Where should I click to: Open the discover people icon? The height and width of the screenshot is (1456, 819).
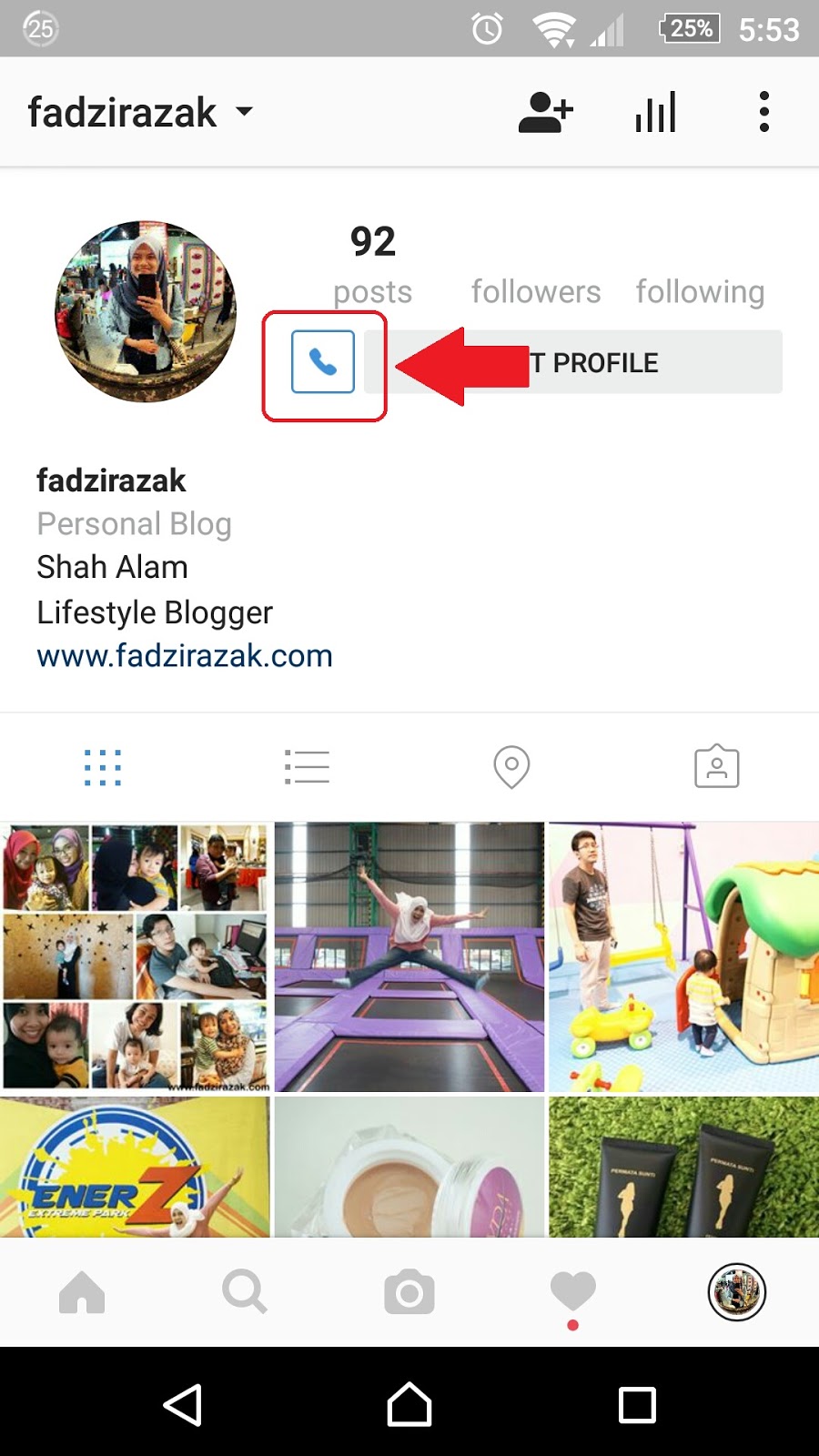545,112
